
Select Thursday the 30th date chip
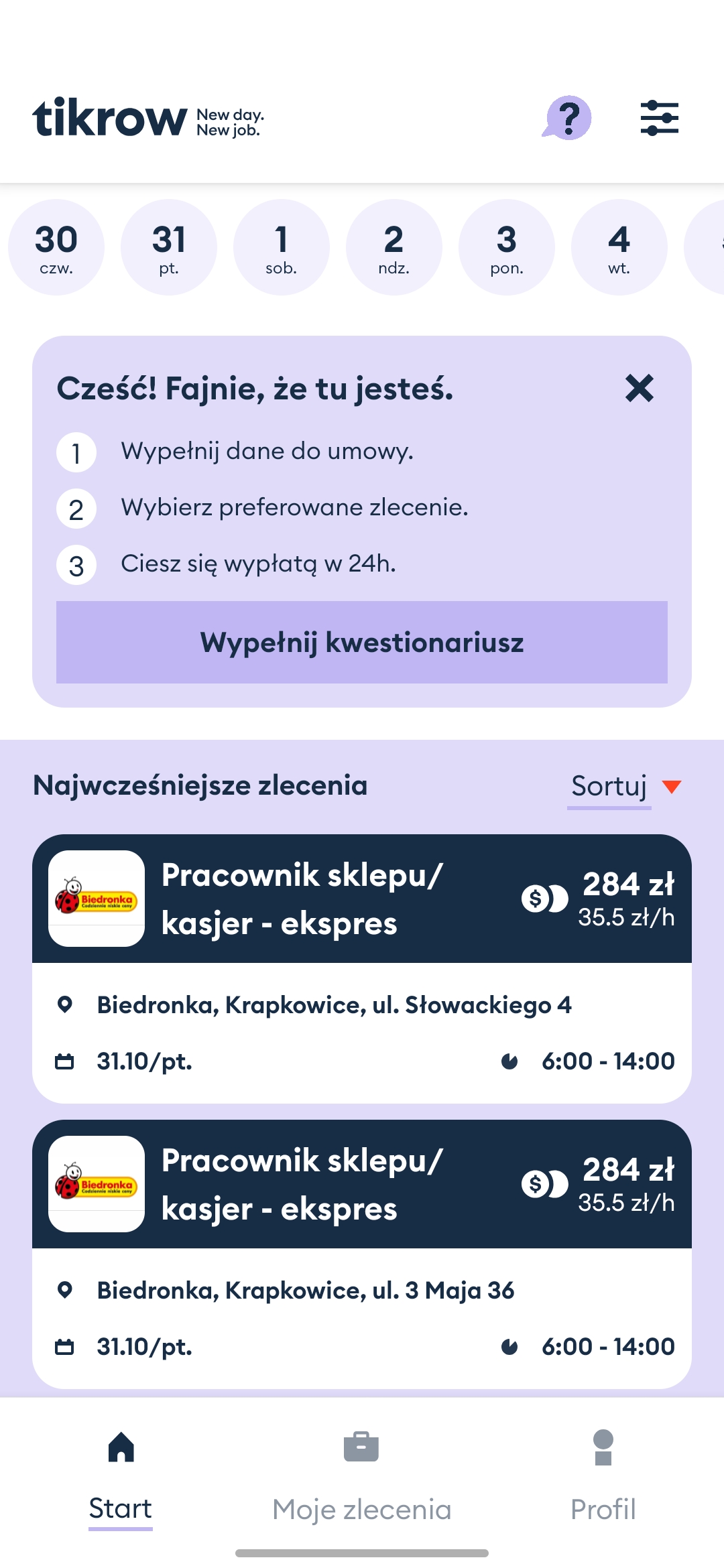(56, 248)
